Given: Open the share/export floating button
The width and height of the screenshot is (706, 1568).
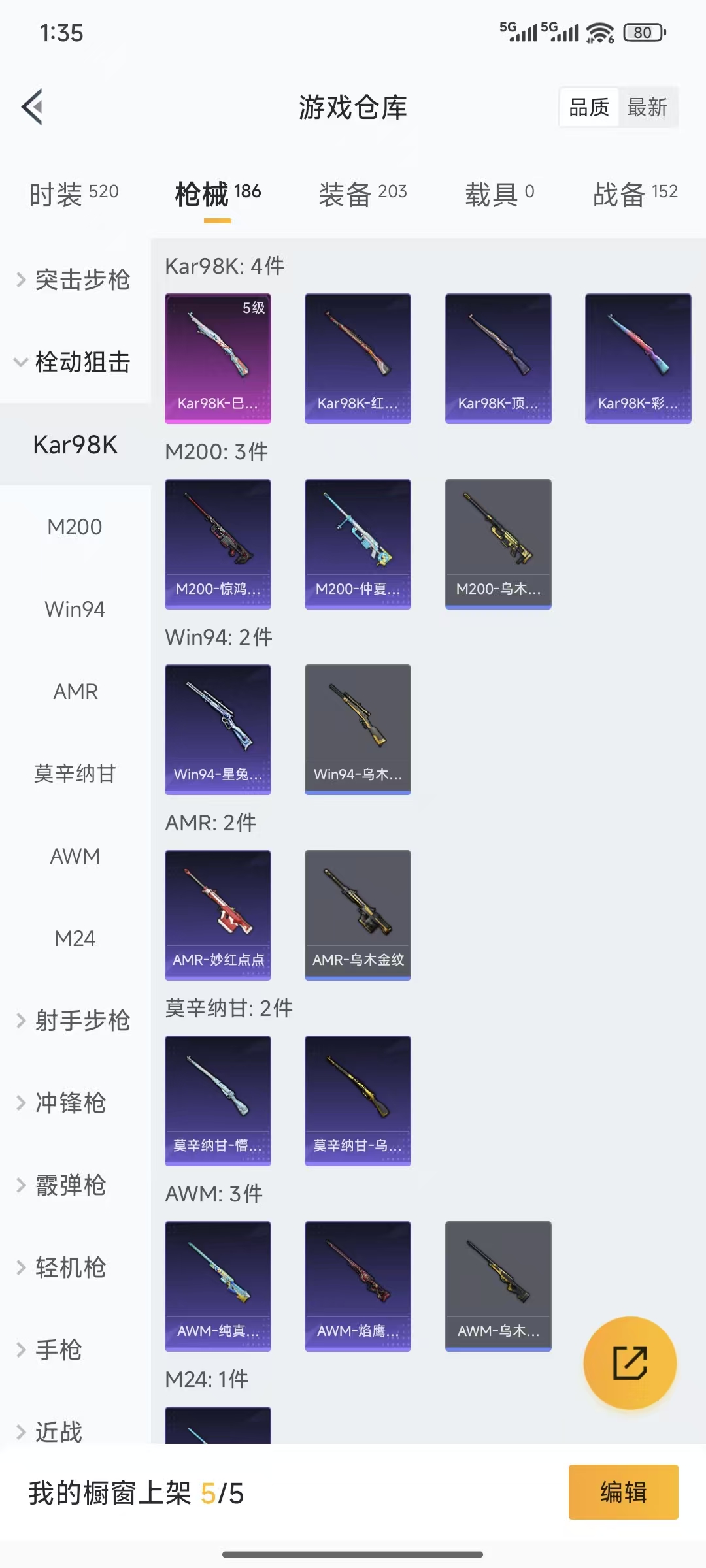Looking at the screenshot, I should 629,1361.
